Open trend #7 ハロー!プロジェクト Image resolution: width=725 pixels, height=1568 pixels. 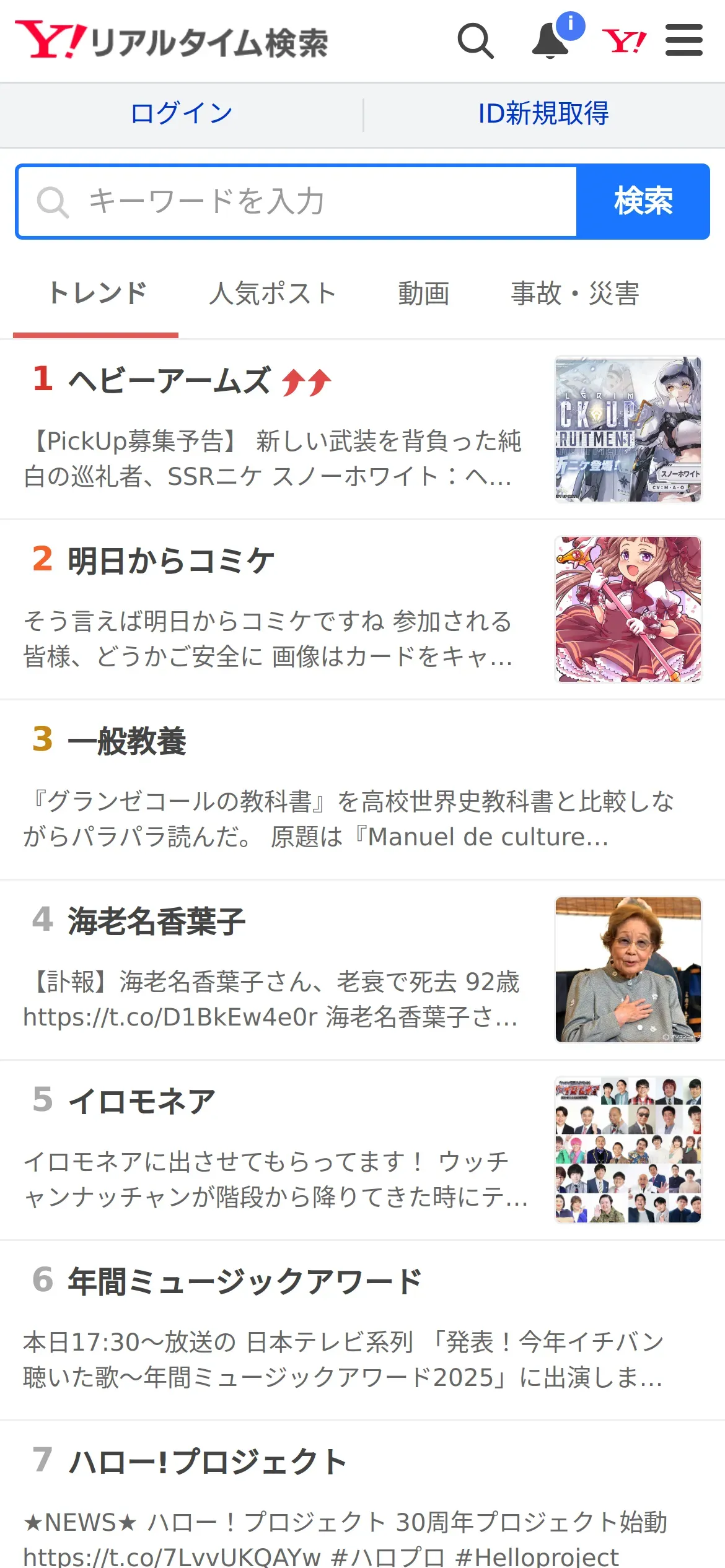pos(208,1462)
